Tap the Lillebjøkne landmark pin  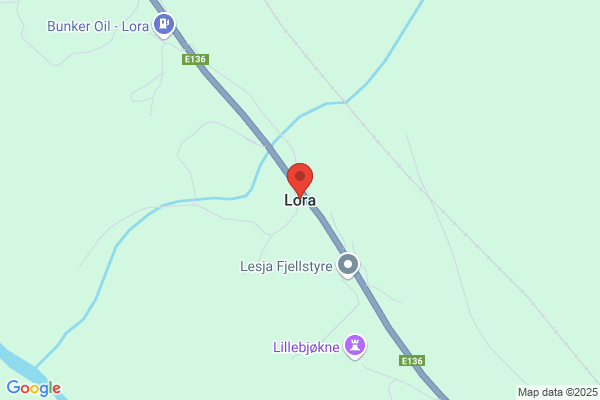click(355, 347)
